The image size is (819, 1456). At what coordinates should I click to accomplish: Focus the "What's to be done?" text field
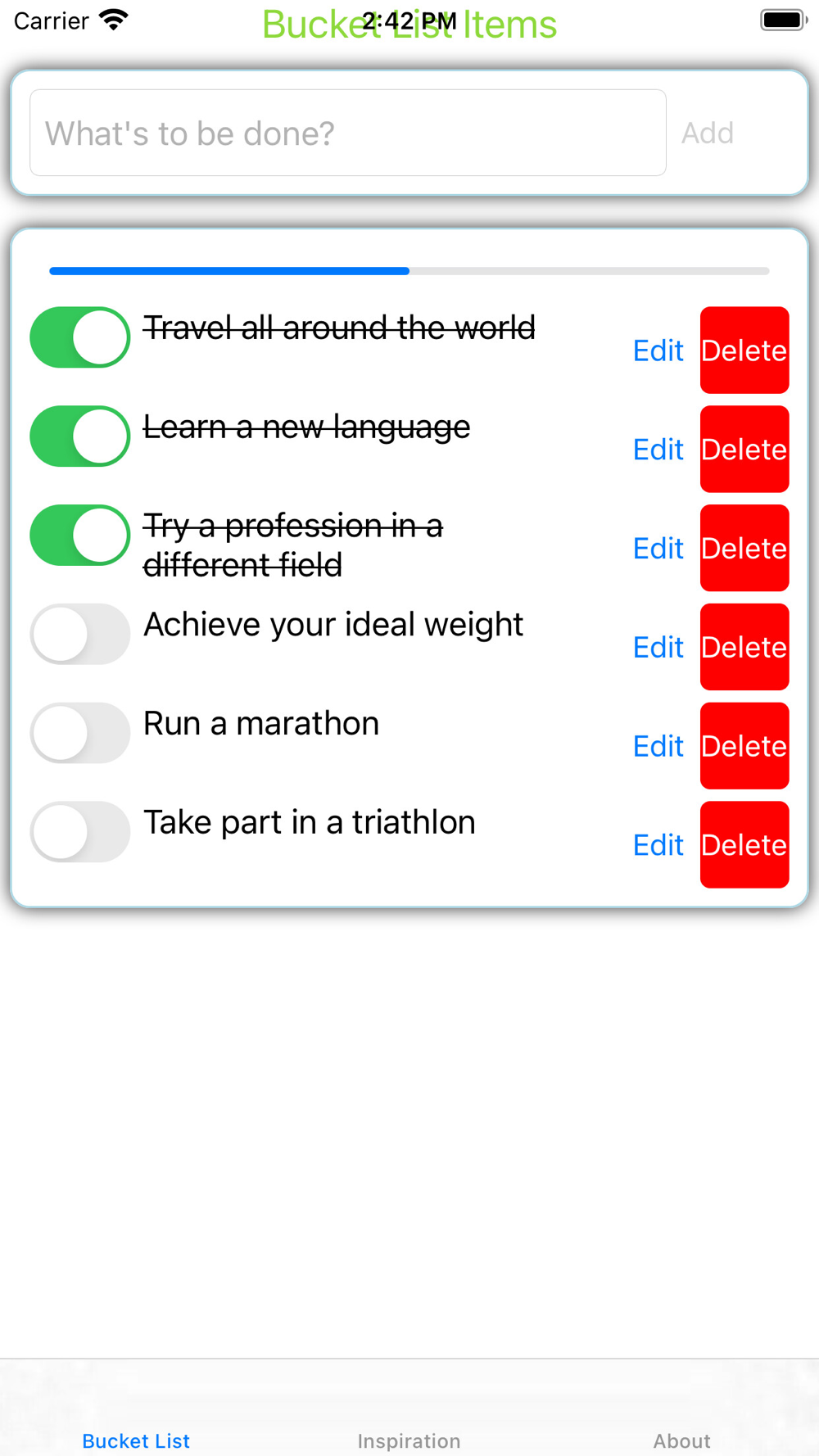(x=348, y=133)
